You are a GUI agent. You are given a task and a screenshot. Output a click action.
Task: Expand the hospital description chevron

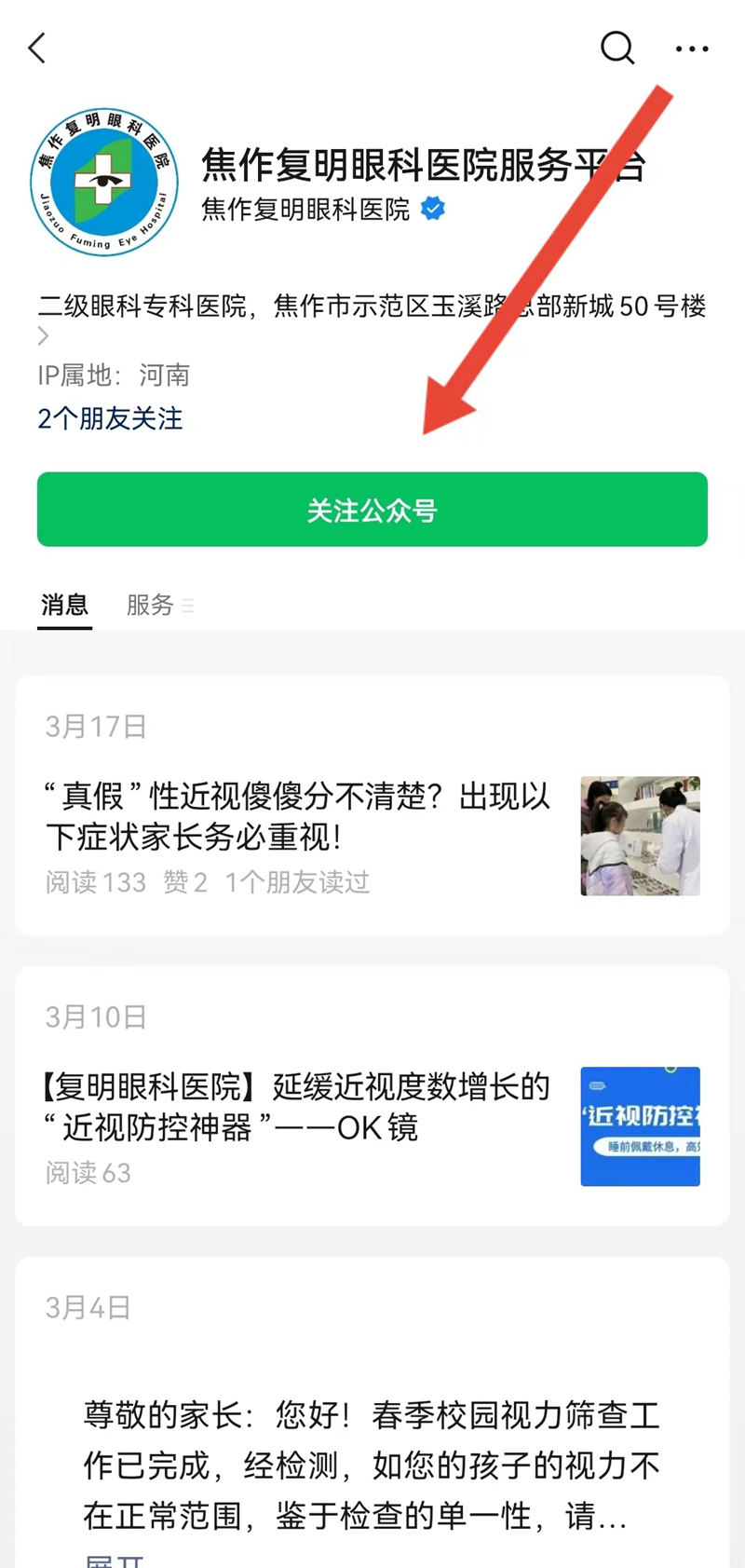(43, 336)
